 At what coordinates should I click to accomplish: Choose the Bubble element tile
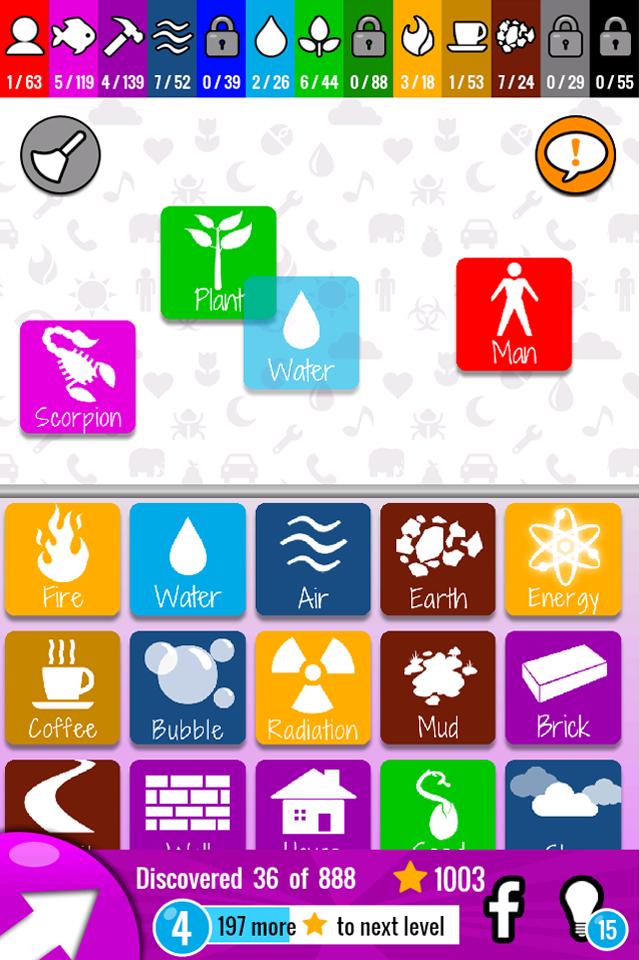pyautogui.click(x=188, y=688)
